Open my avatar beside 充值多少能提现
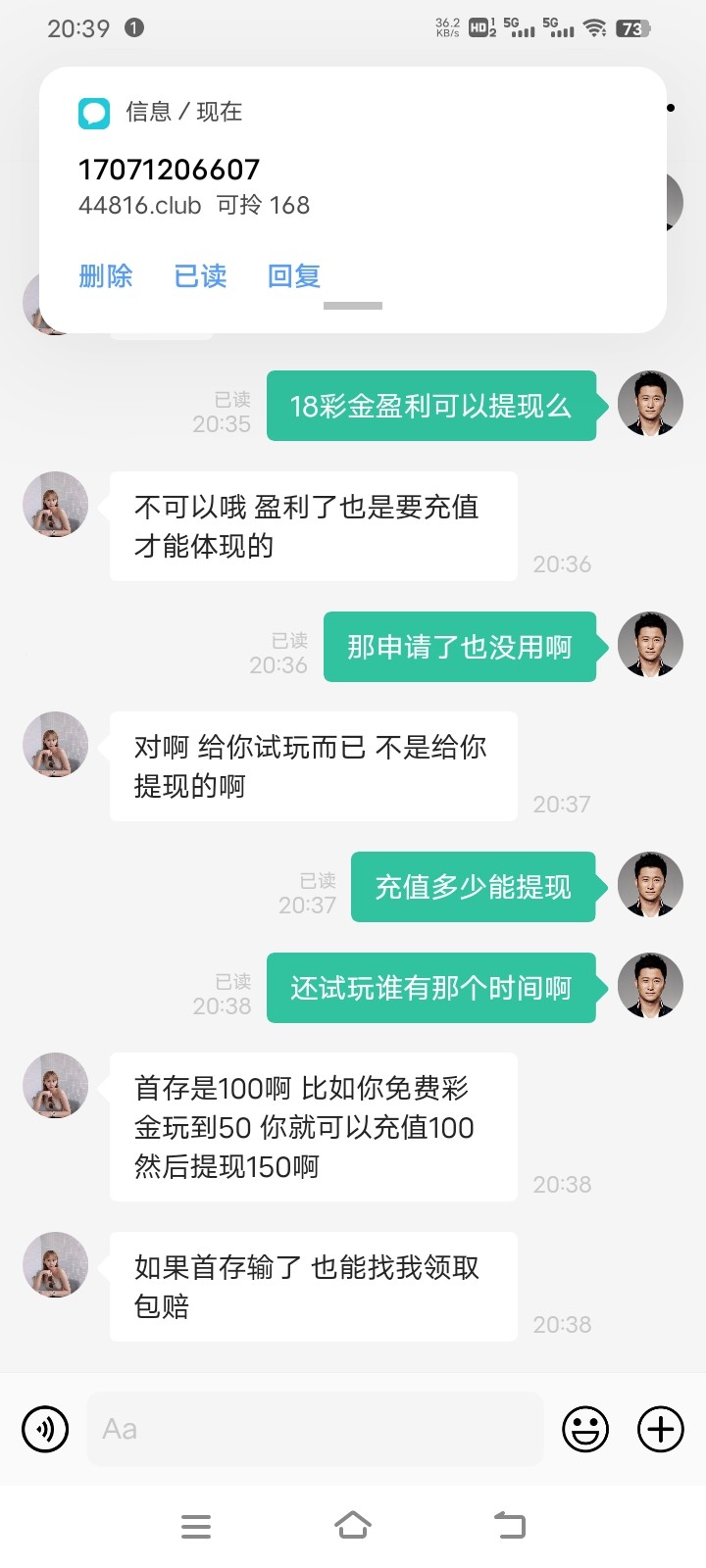The image size is (706, 1568). (x=650, y=885)
